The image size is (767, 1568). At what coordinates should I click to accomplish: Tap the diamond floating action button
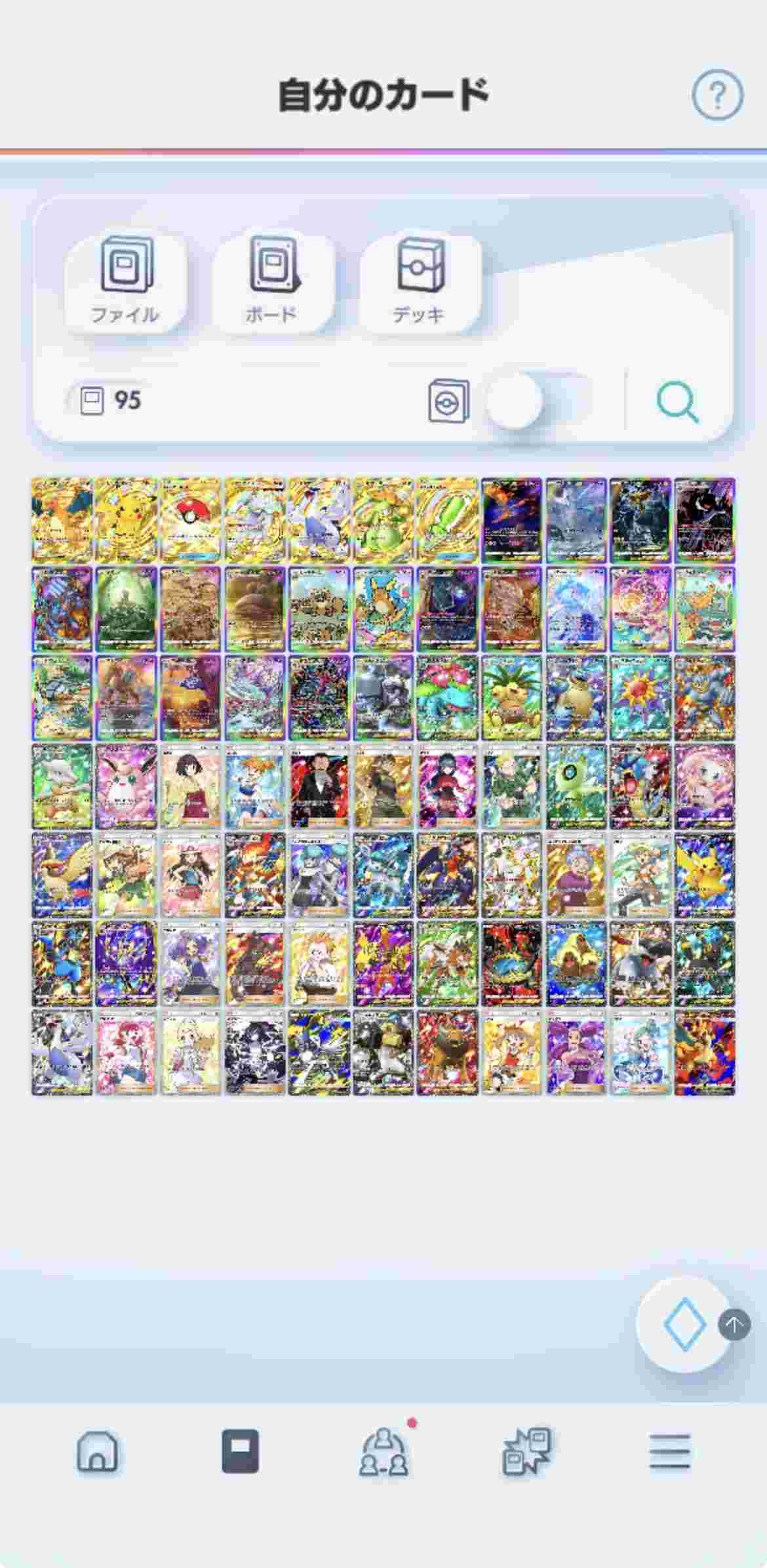click(684, 1324)
